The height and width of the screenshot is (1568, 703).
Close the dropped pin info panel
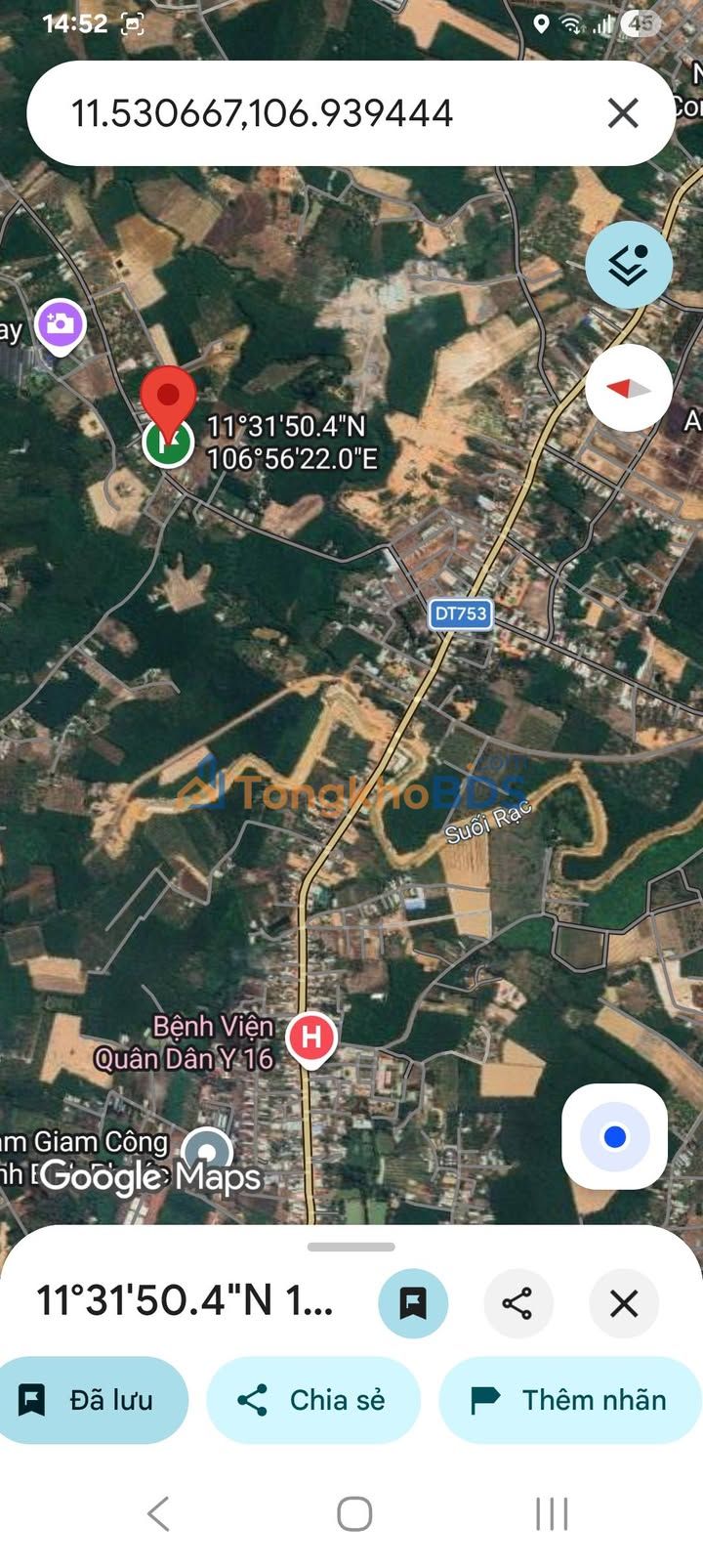tap(624, 1303)
